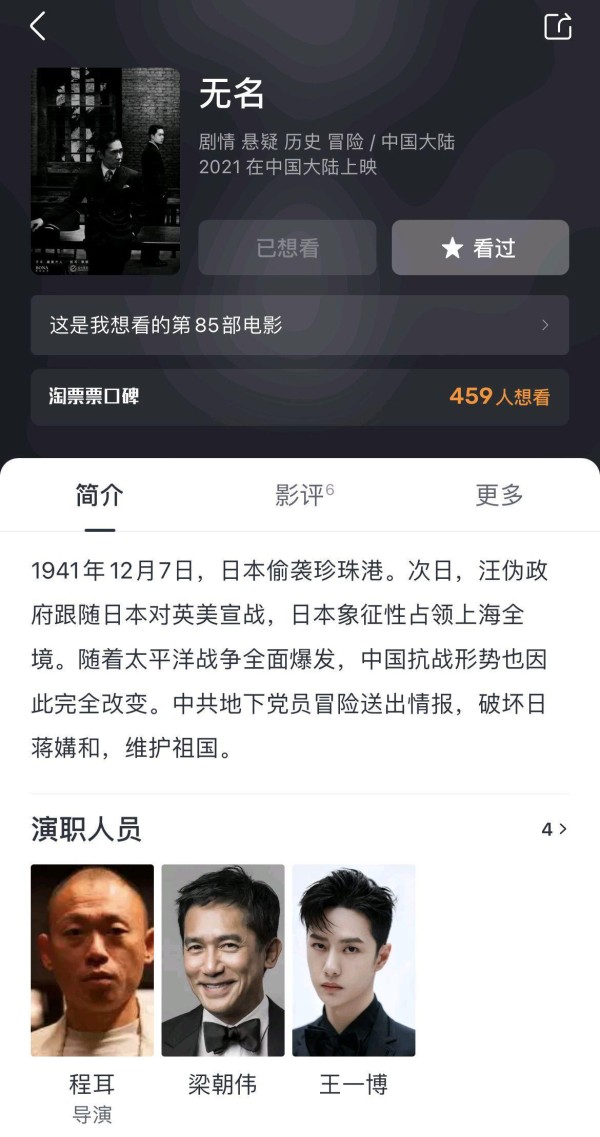Open 这是我想看的第85部电影 row

coord(300,325)
